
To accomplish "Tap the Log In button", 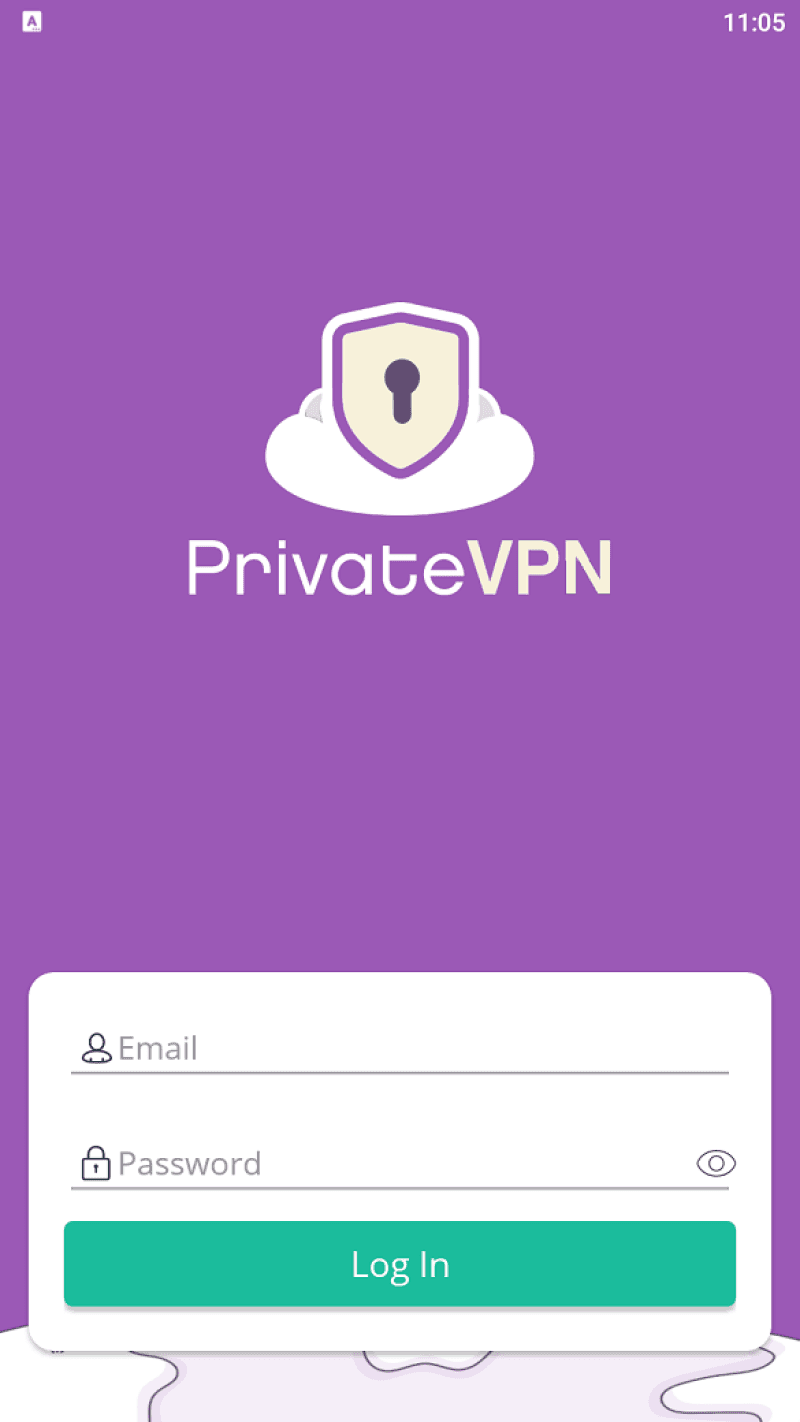I will 400,1264.
